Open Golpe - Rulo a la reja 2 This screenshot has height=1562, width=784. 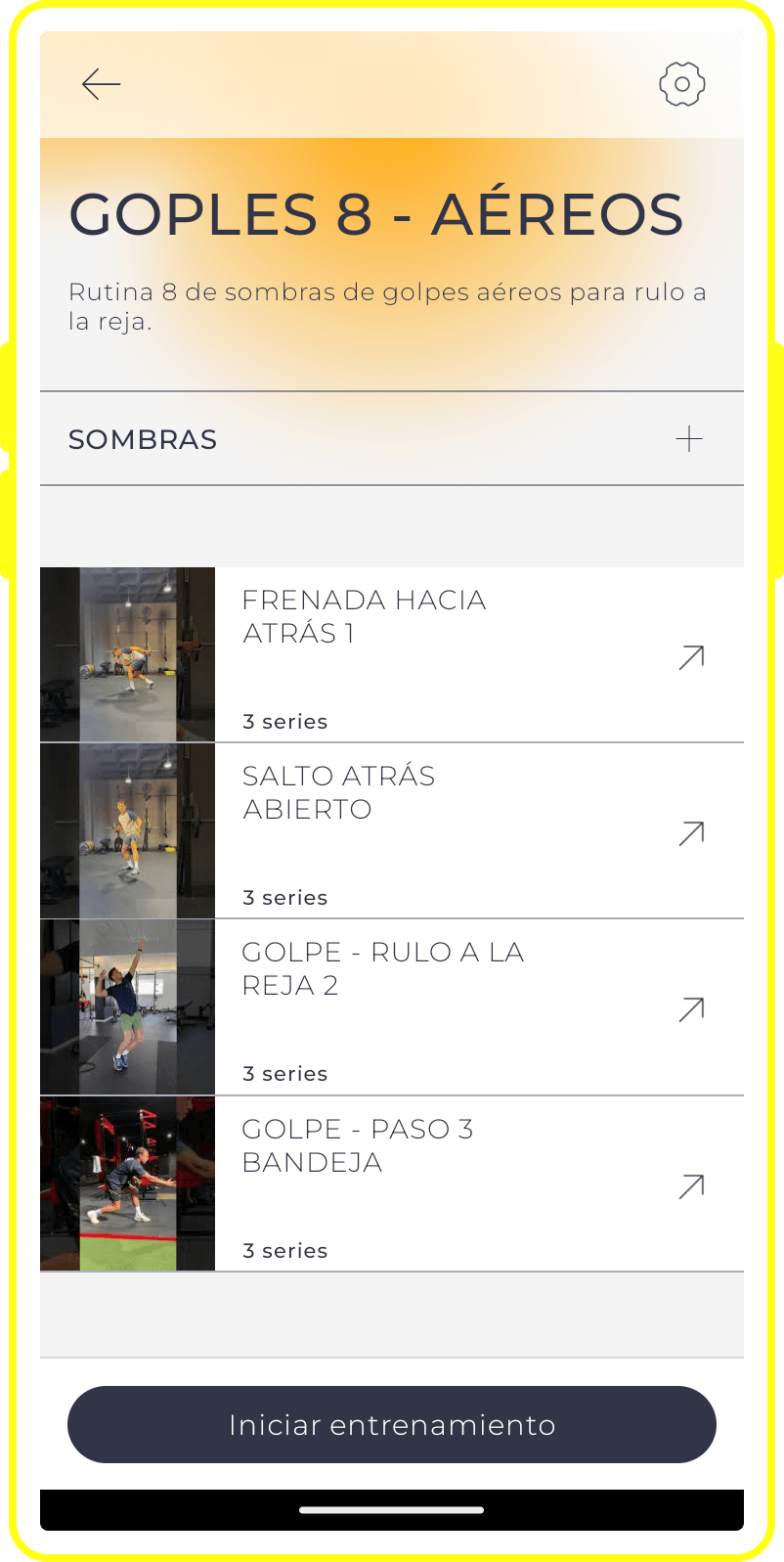(x=691, y=1009)
